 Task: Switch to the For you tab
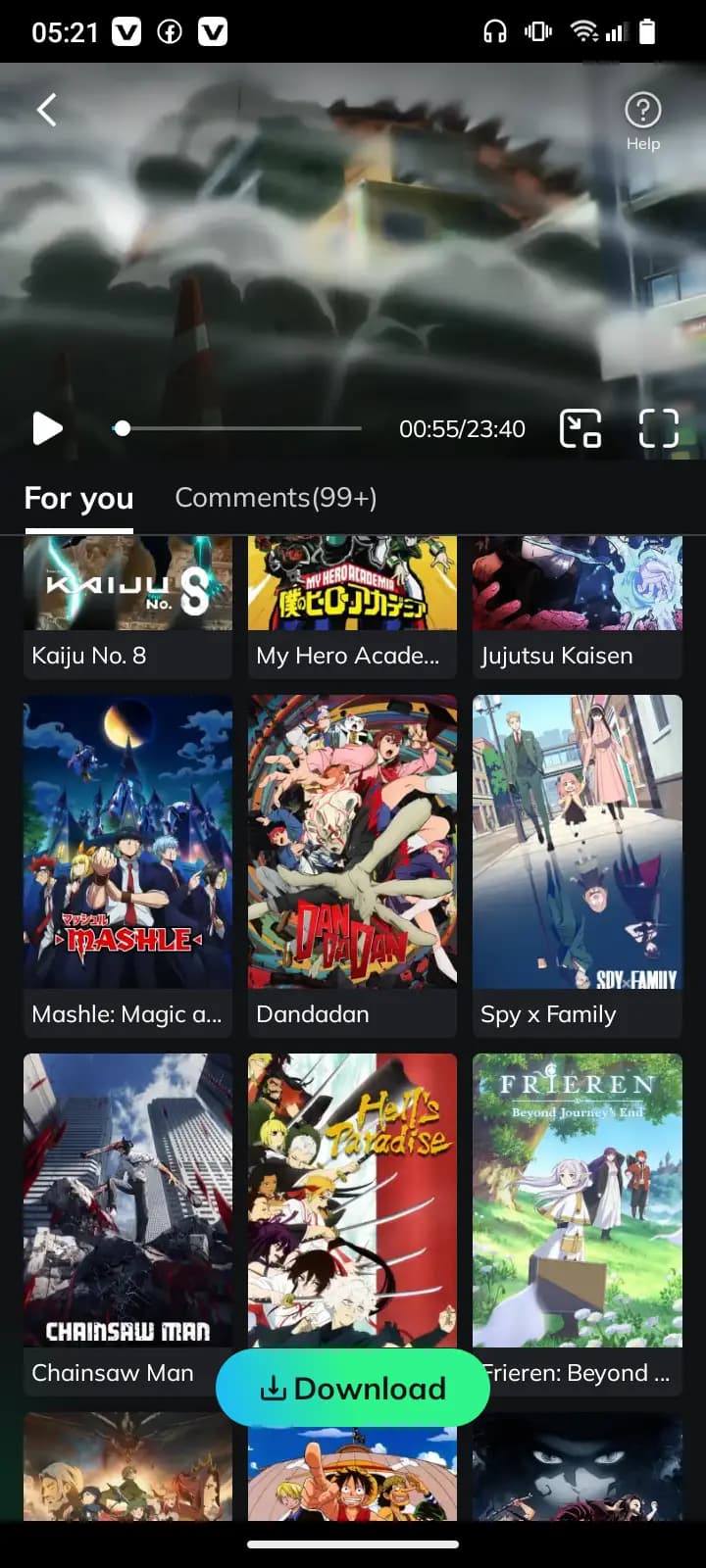tap(78, 498)
